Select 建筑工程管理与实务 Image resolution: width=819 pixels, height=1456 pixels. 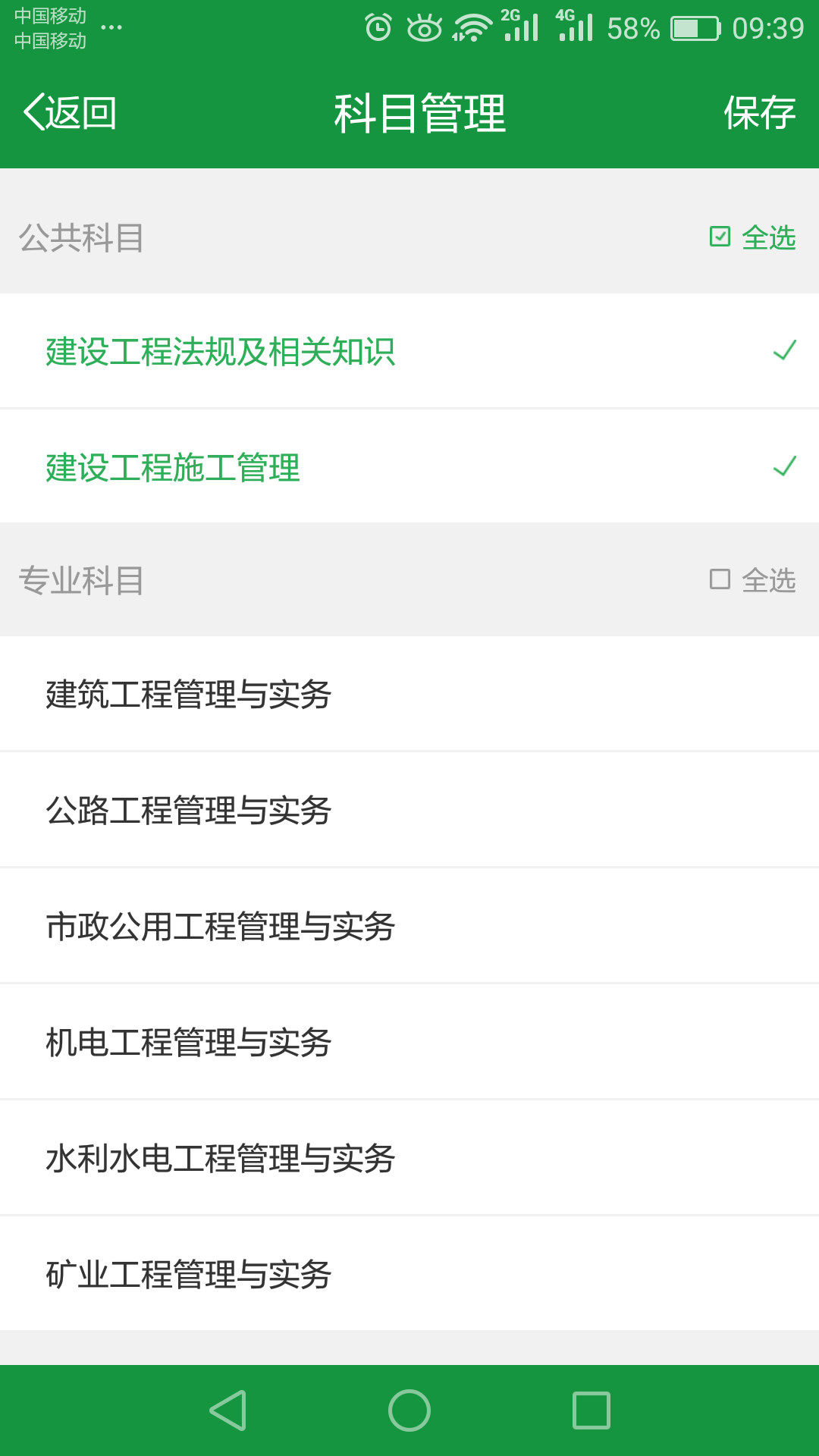(x=409, y=695)
